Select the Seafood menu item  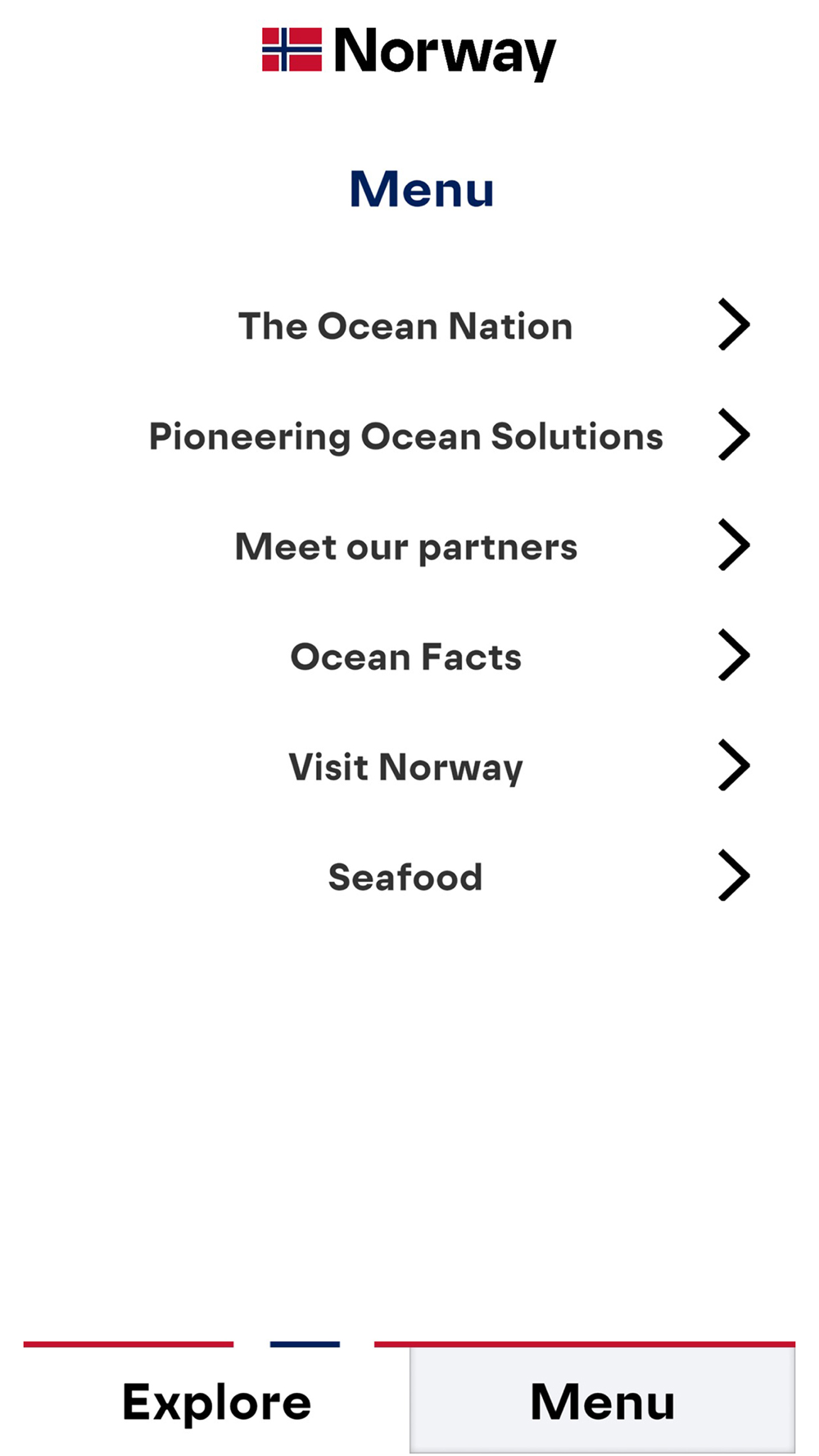405,877
